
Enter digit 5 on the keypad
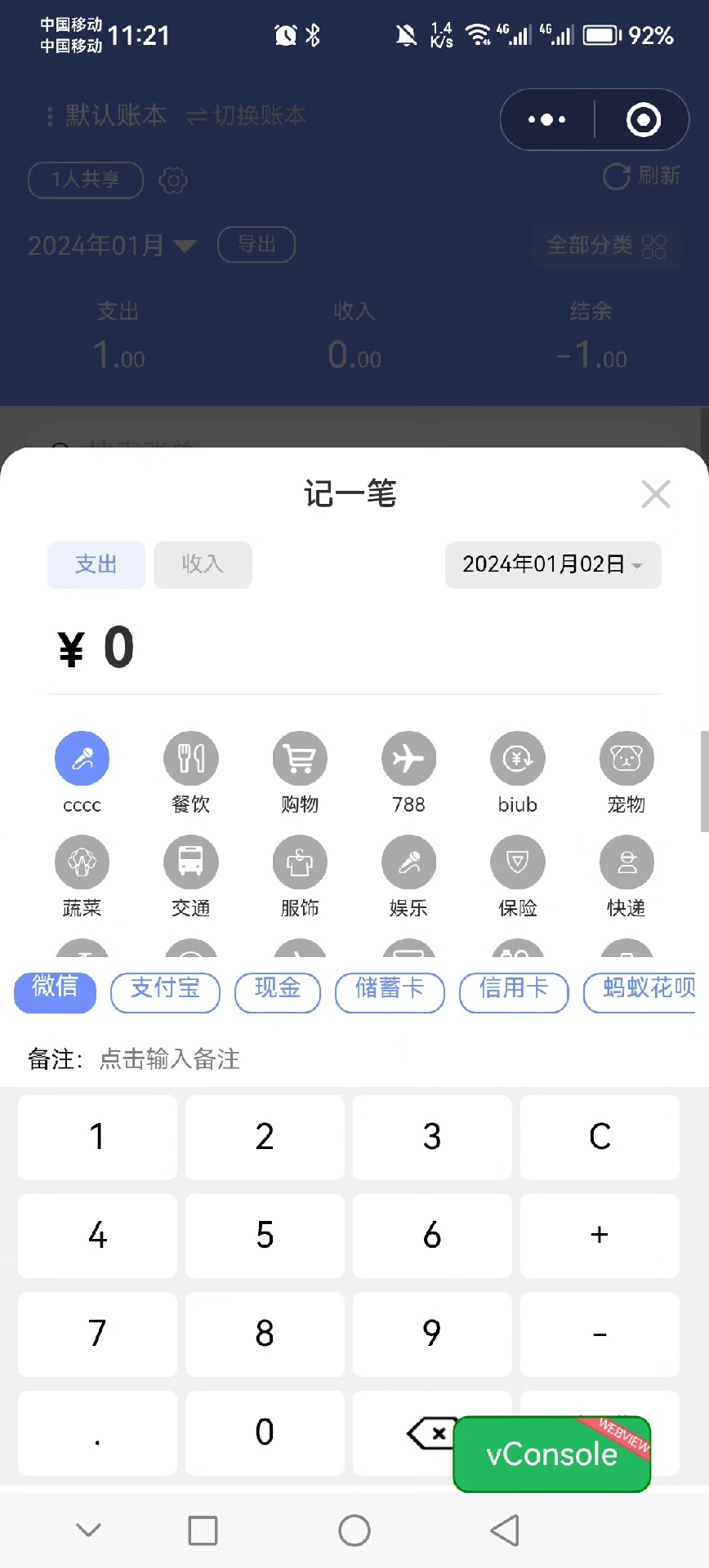click(265, 1236)
